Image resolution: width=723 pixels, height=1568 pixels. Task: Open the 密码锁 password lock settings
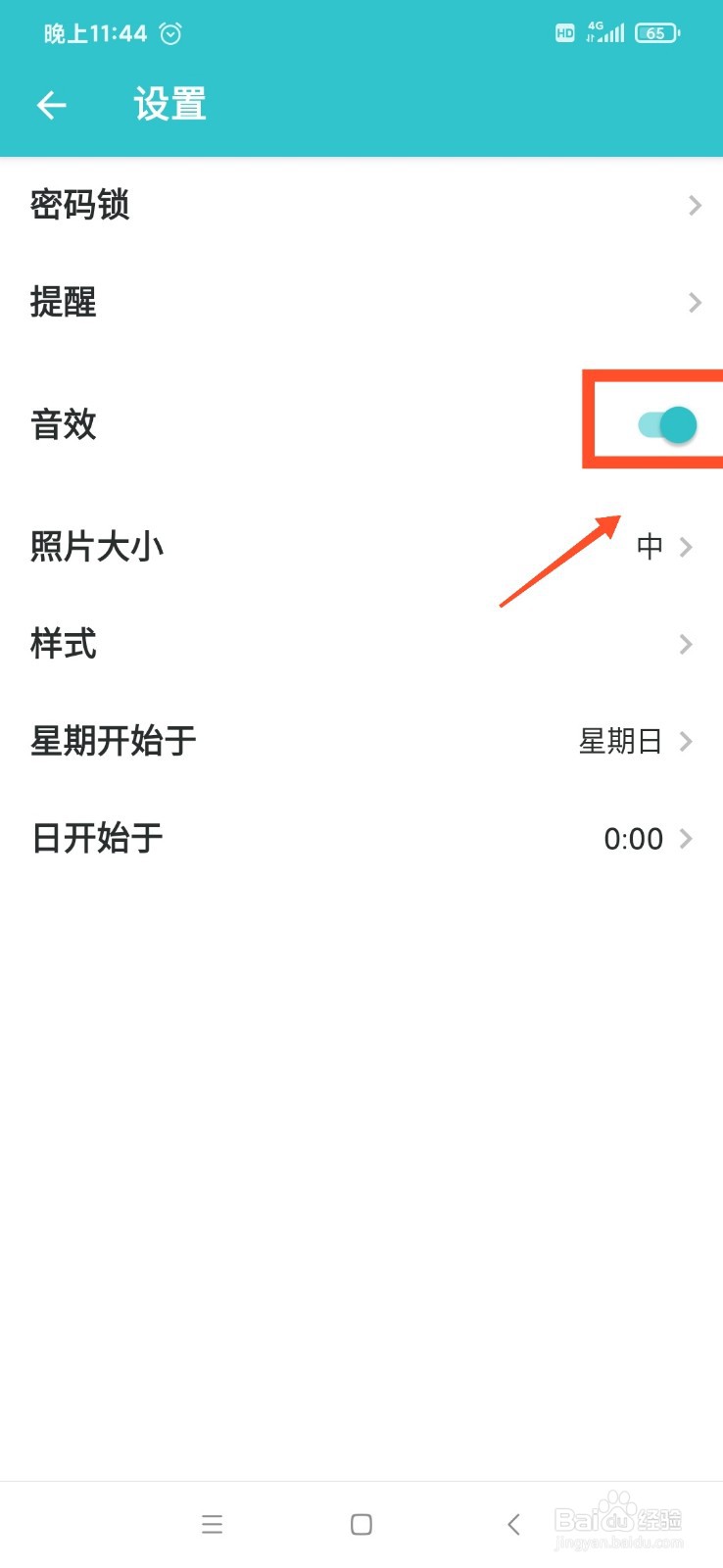[361, 205]
